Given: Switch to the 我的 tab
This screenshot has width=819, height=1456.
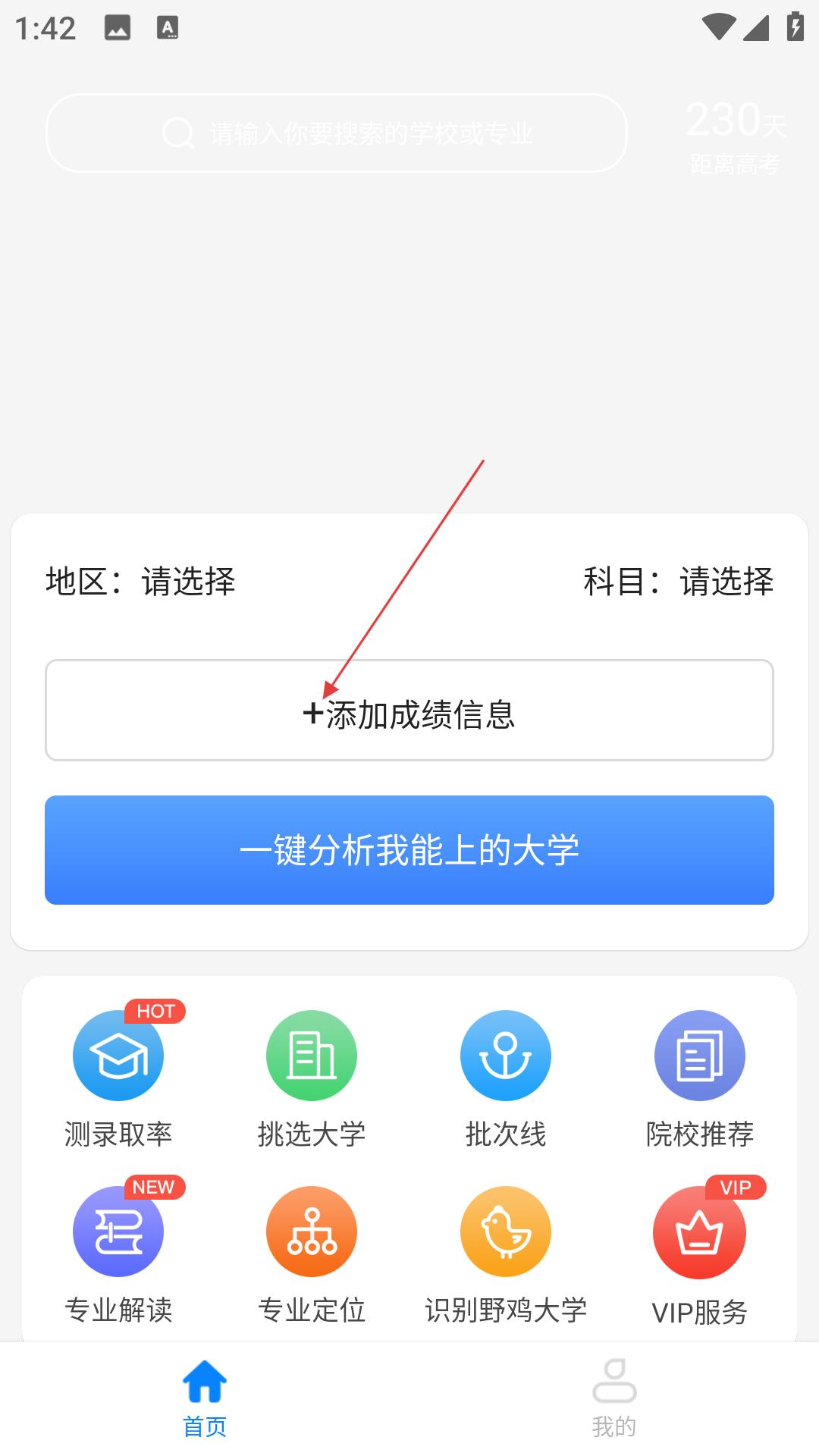Looking at the screenshot, I should point(614,1398).
